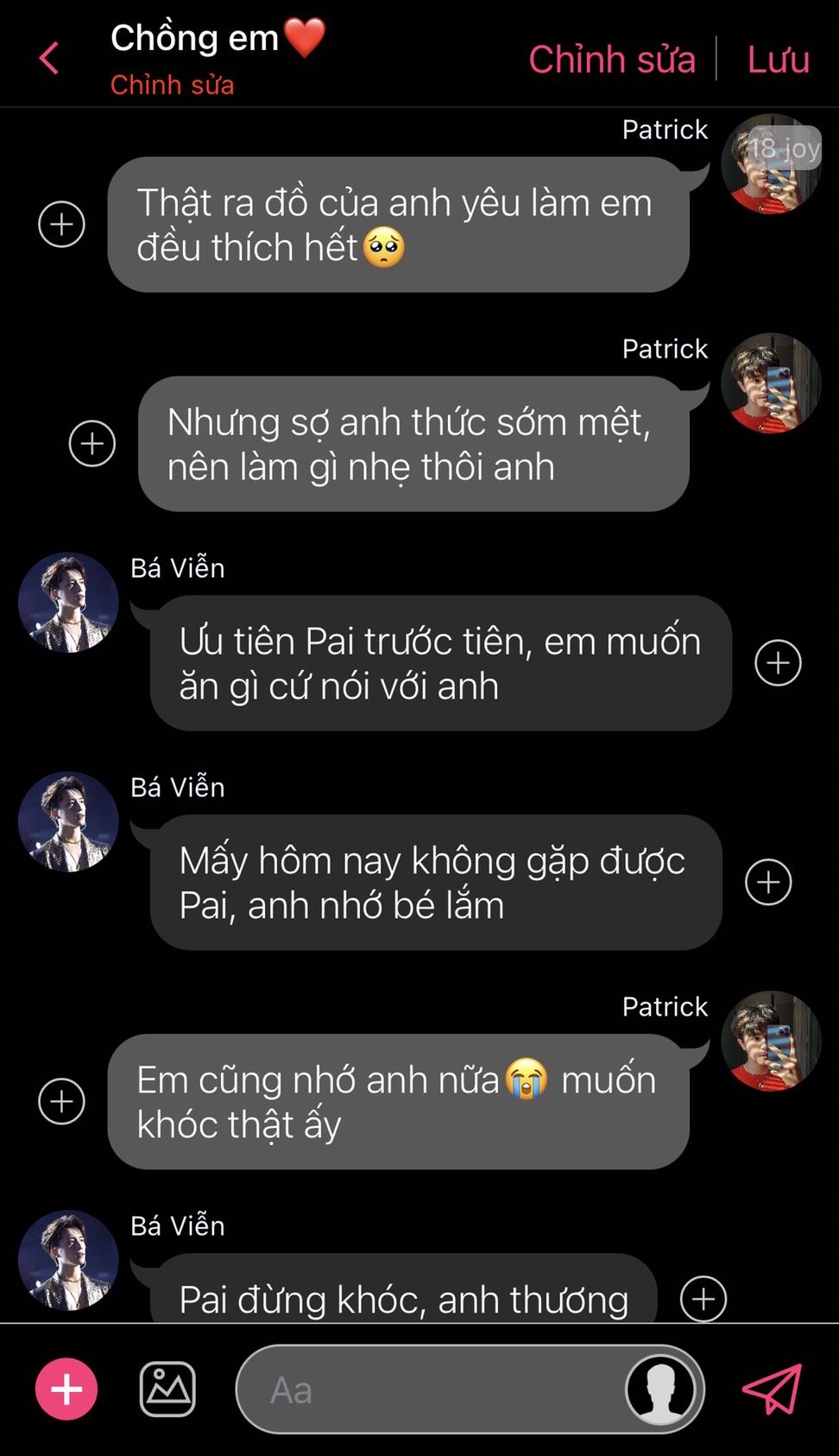Tap plus beside "Mấy hôm nay không gặp" message
This screenshot has width=839, height=1456.
click(x=767, y=883)
